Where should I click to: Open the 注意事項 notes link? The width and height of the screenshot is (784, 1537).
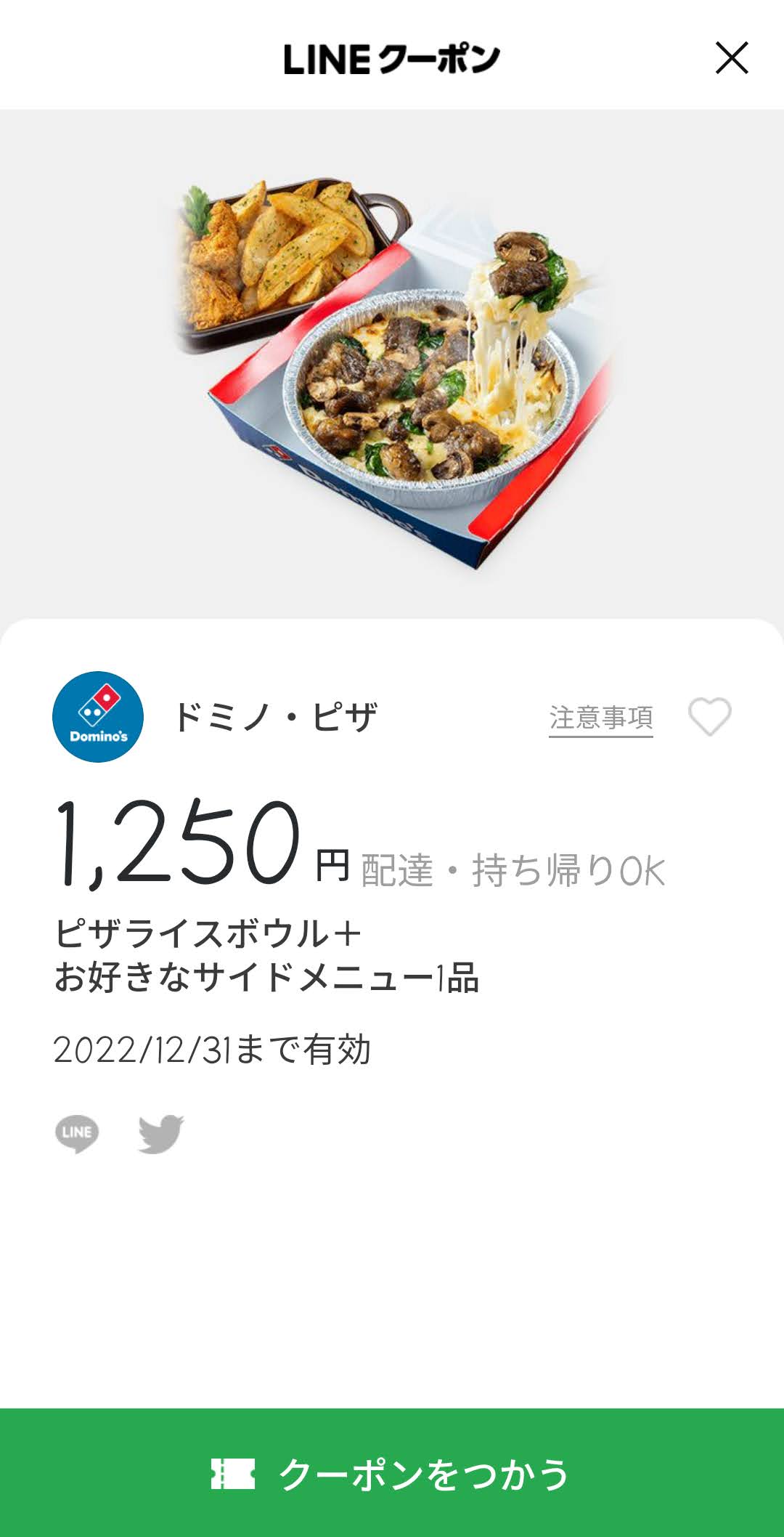coord(601,718)
